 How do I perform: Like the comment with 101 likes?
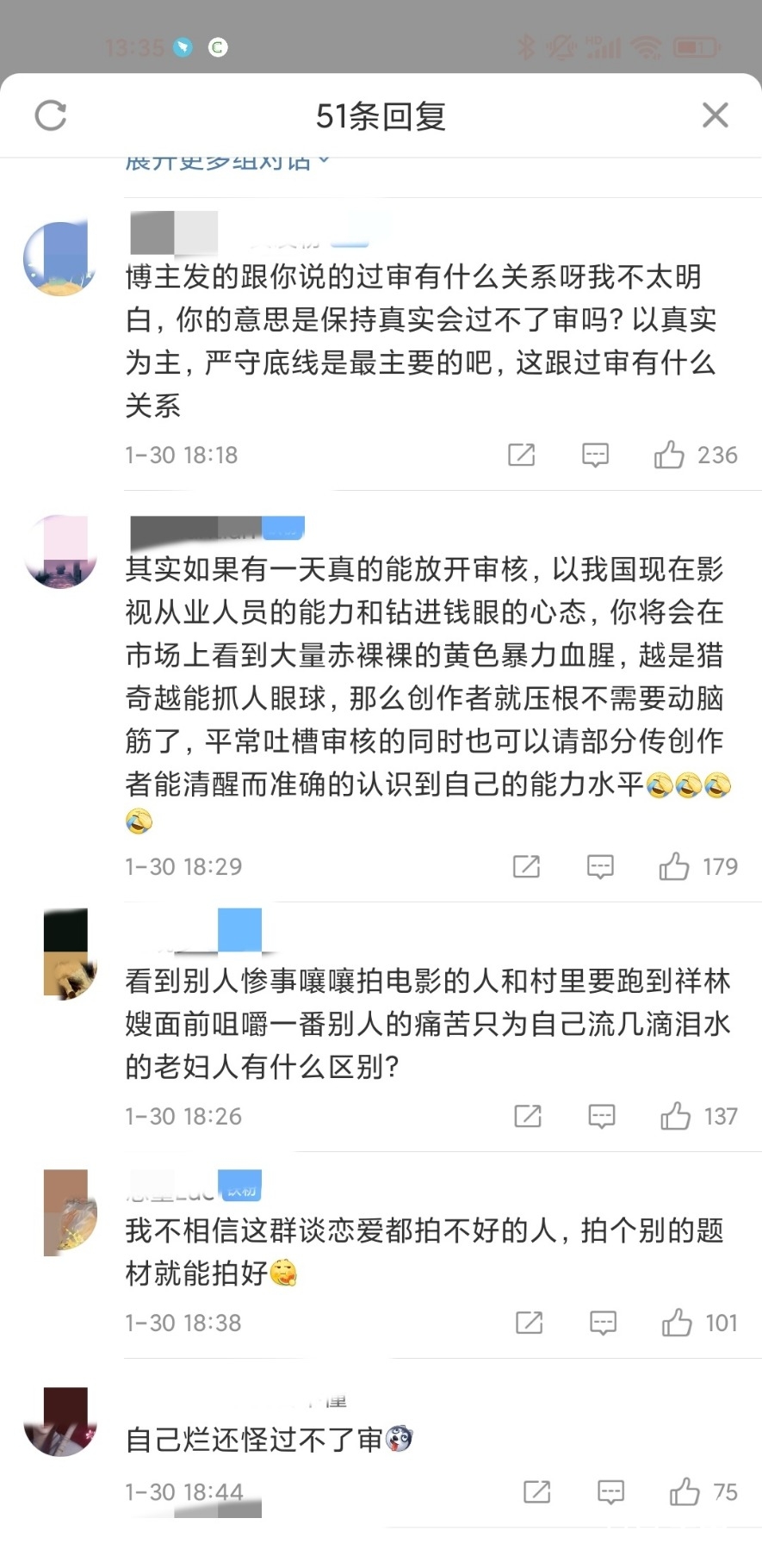coord(700,1323)
